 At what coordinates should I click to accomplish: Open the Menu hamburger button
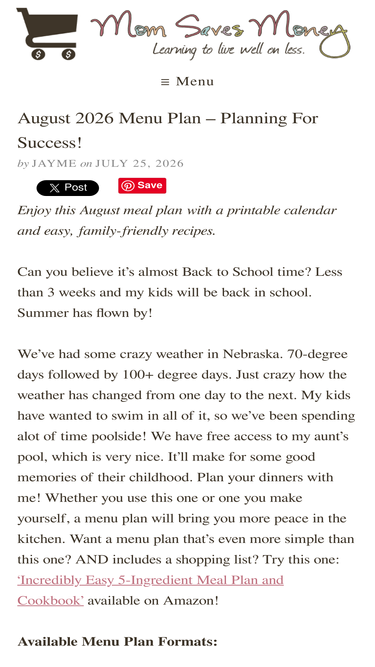(188, 81)
